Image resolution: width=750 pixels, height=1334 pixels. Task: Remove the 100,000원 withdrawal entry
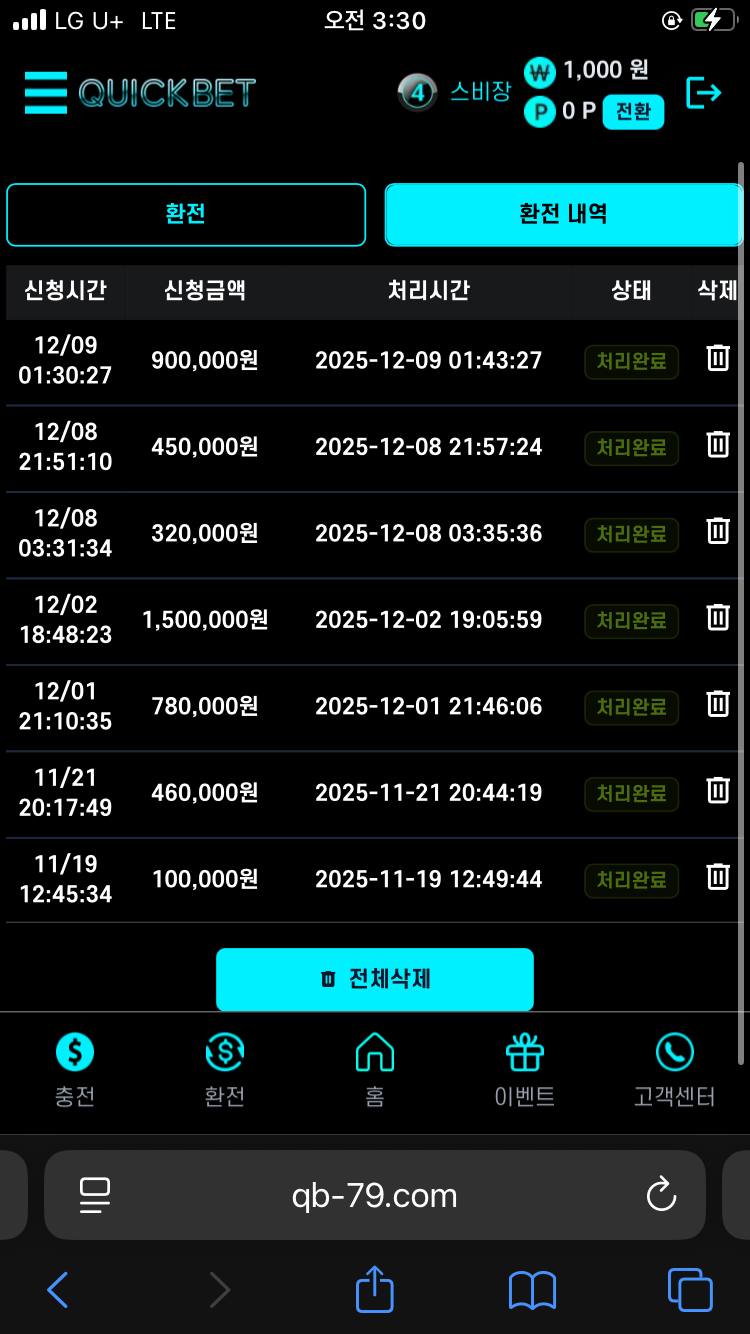(x=718, y=878)
